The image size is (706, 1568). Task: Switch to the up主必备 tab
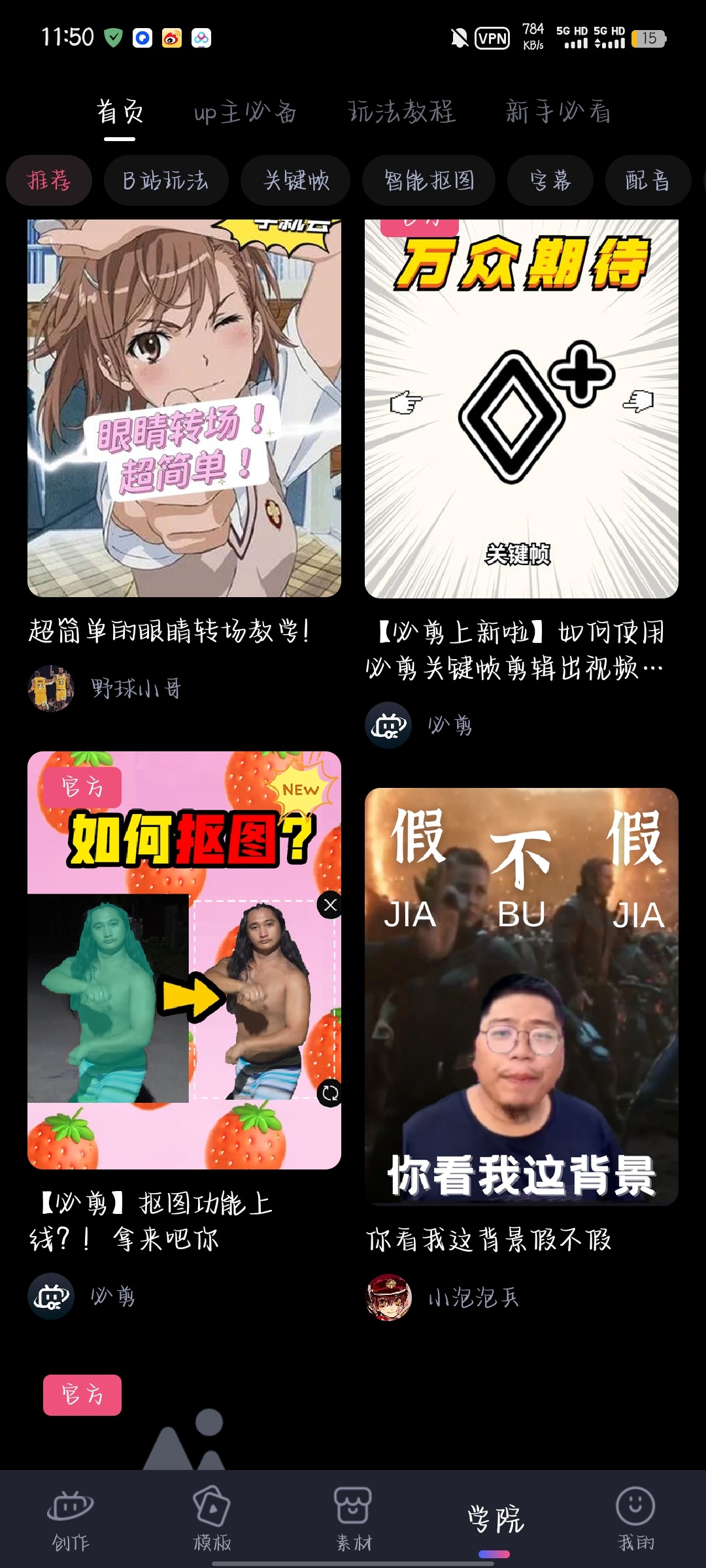tap(246, 112)
